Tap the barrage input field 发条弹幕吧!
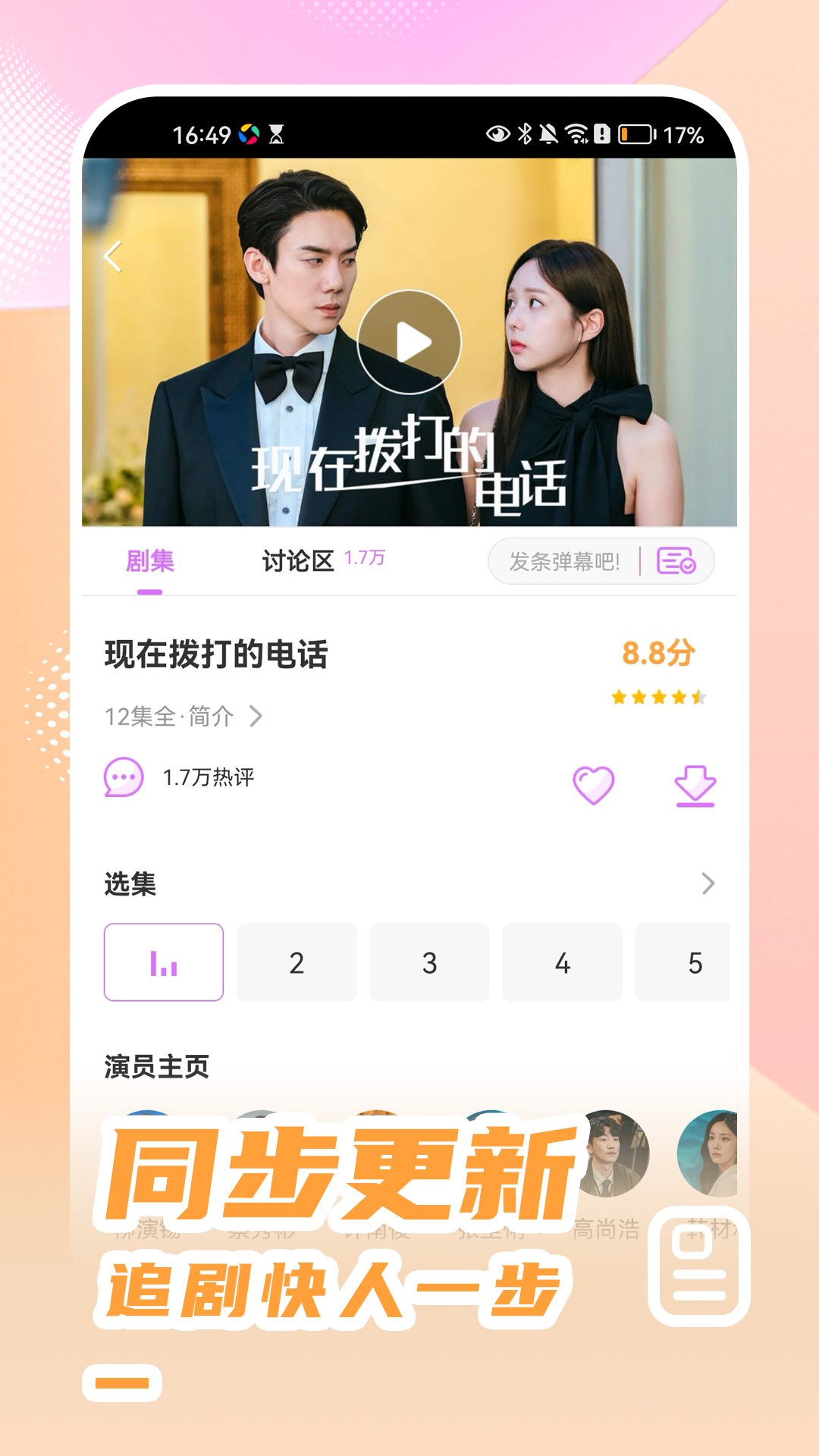This screenshot has height=1456, width=819. click(565, 560)
